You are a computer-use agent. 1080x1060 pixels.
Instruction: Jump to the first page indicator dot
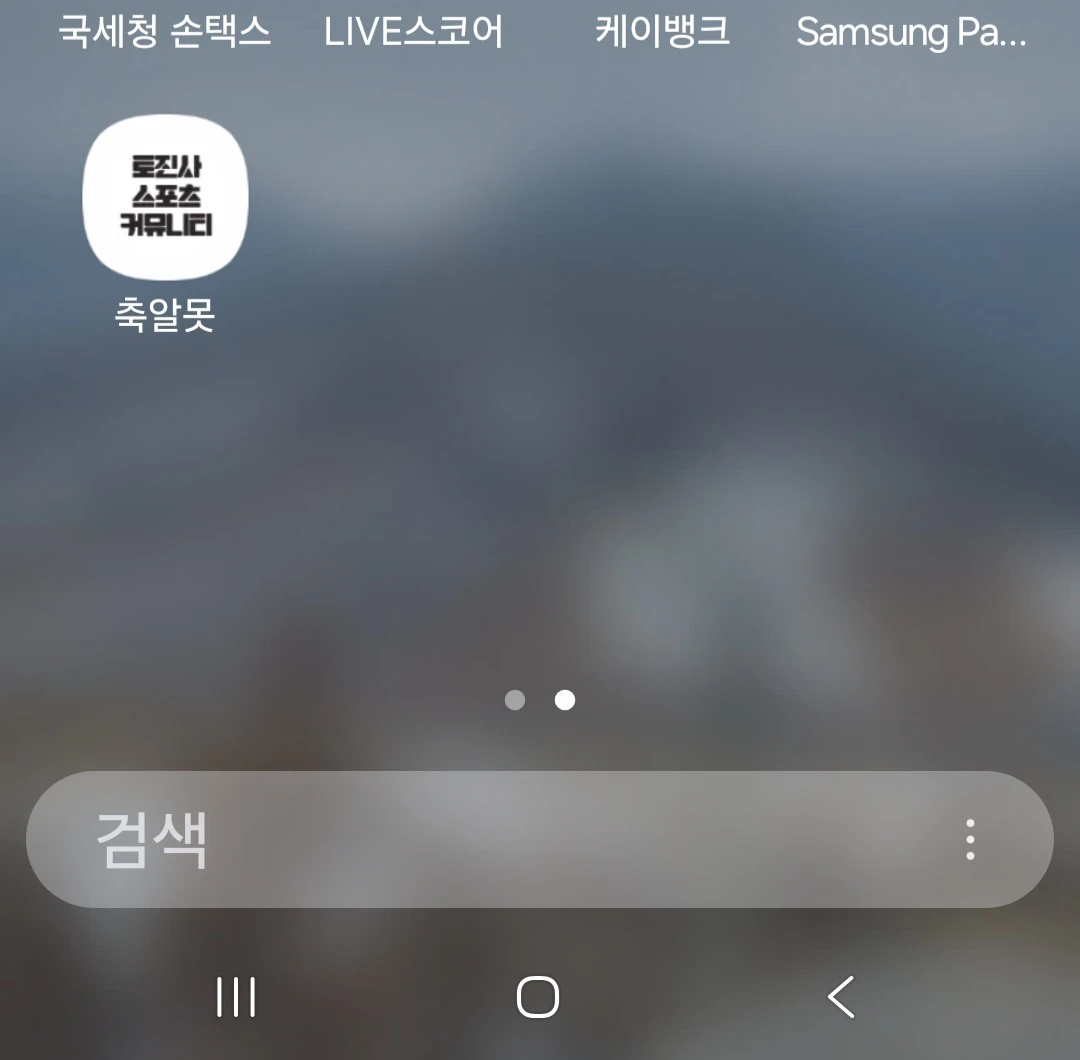[x=515, y=700]
